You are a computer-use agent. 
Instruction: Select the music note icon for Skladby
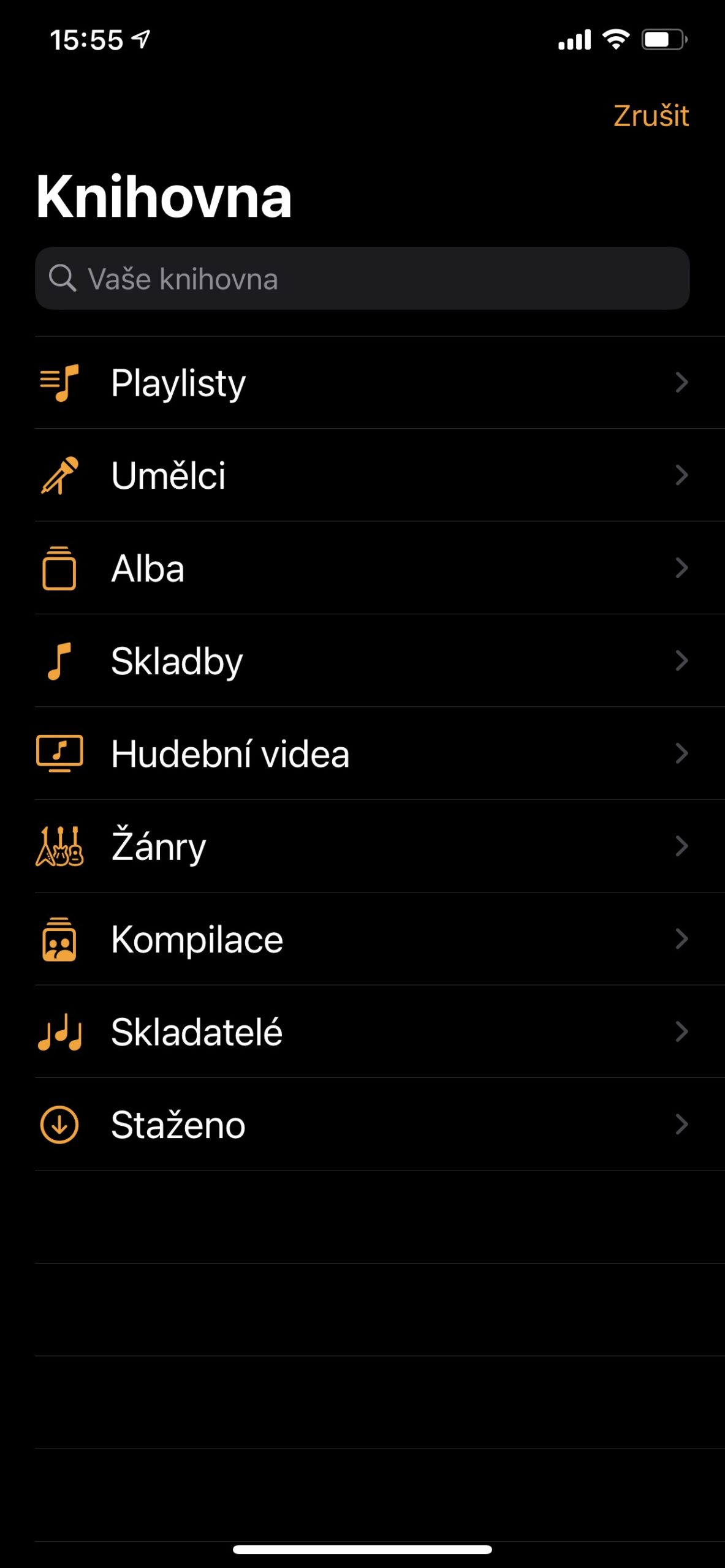click(59, 661)
